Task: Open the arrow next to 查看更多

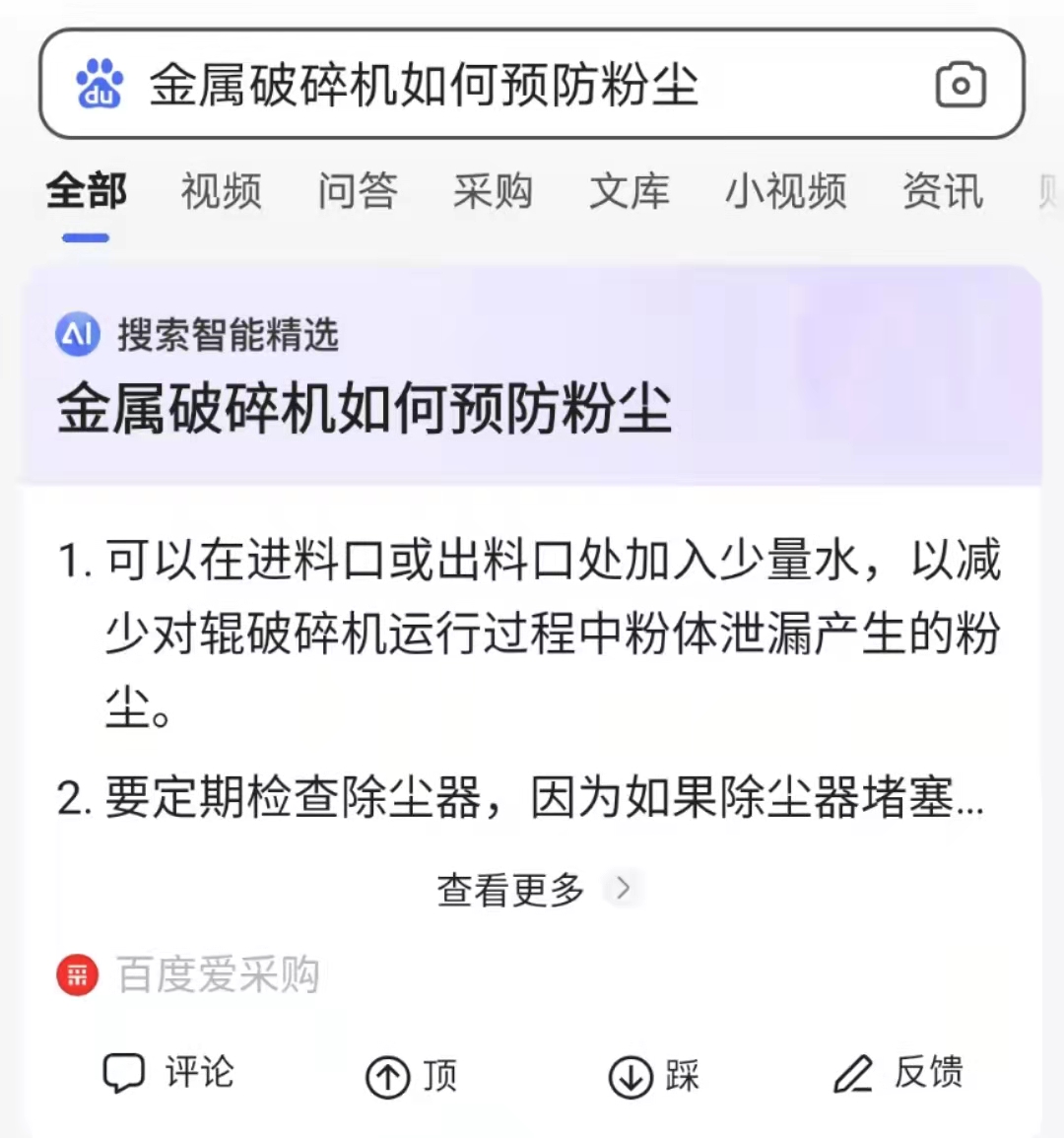Action: tap(625, 888)
